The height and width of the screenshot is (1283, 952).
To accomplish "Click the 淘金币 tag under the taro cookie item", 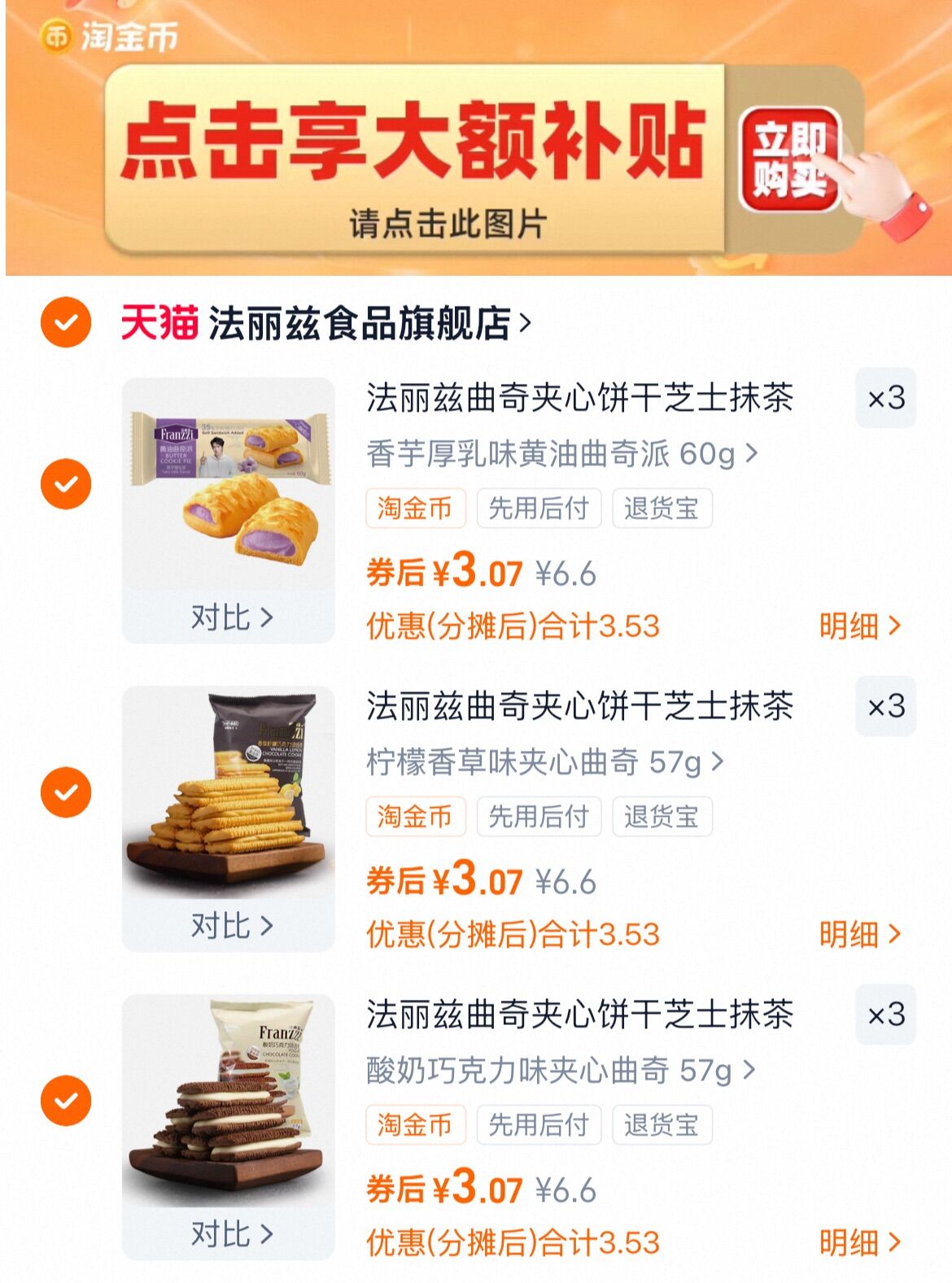I will tap(416, 508).
